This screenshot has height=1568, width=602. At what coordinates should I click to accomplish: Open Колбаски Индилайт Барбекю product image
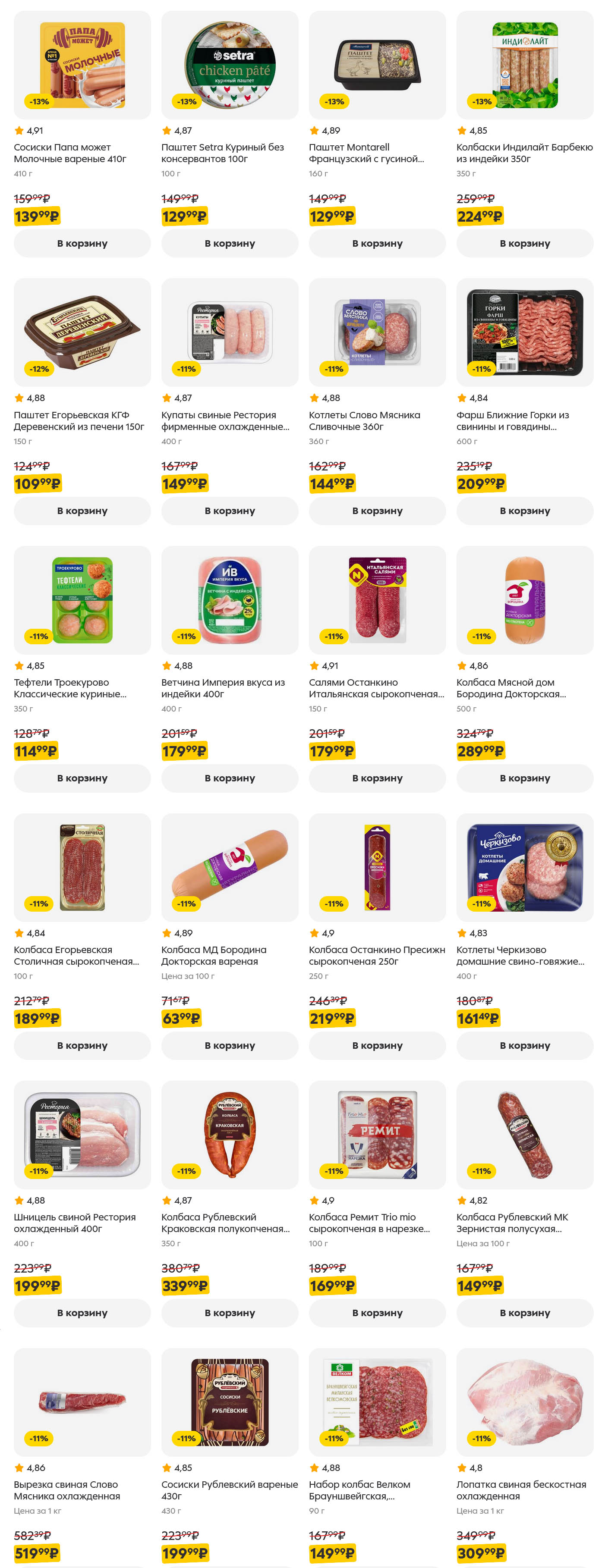525,65
